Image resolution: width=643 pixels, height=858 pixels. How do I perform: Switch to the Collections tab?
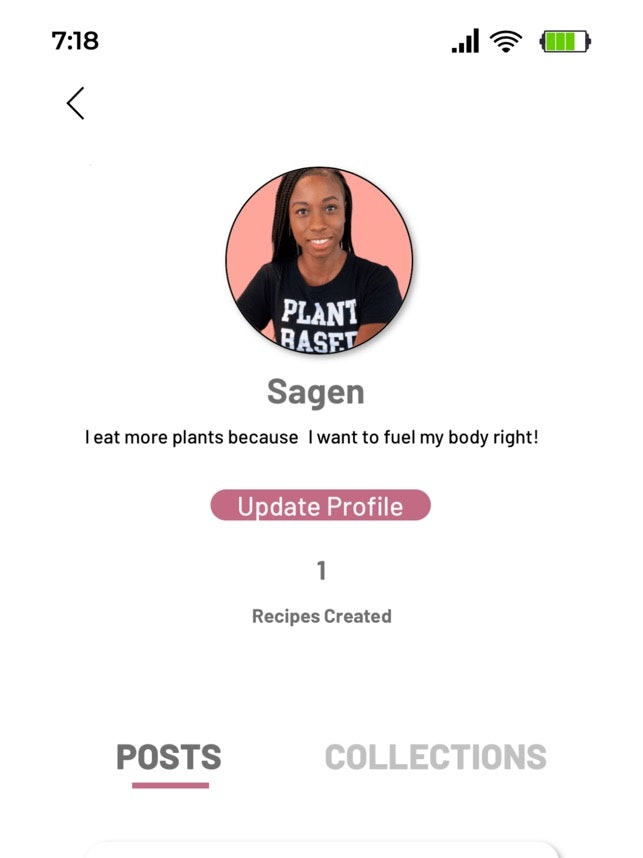point(435,757)
